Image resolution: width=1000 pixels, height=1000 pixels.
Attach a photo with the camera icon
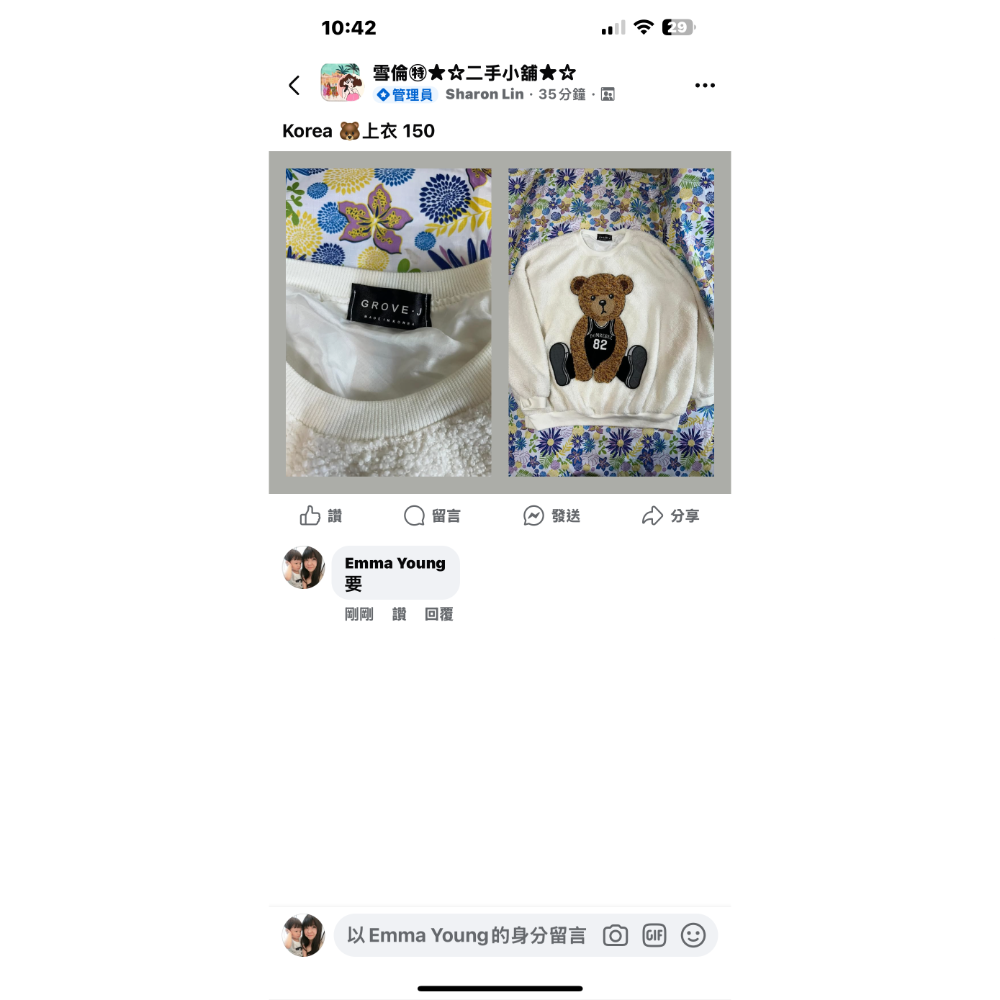pos(615,936)
